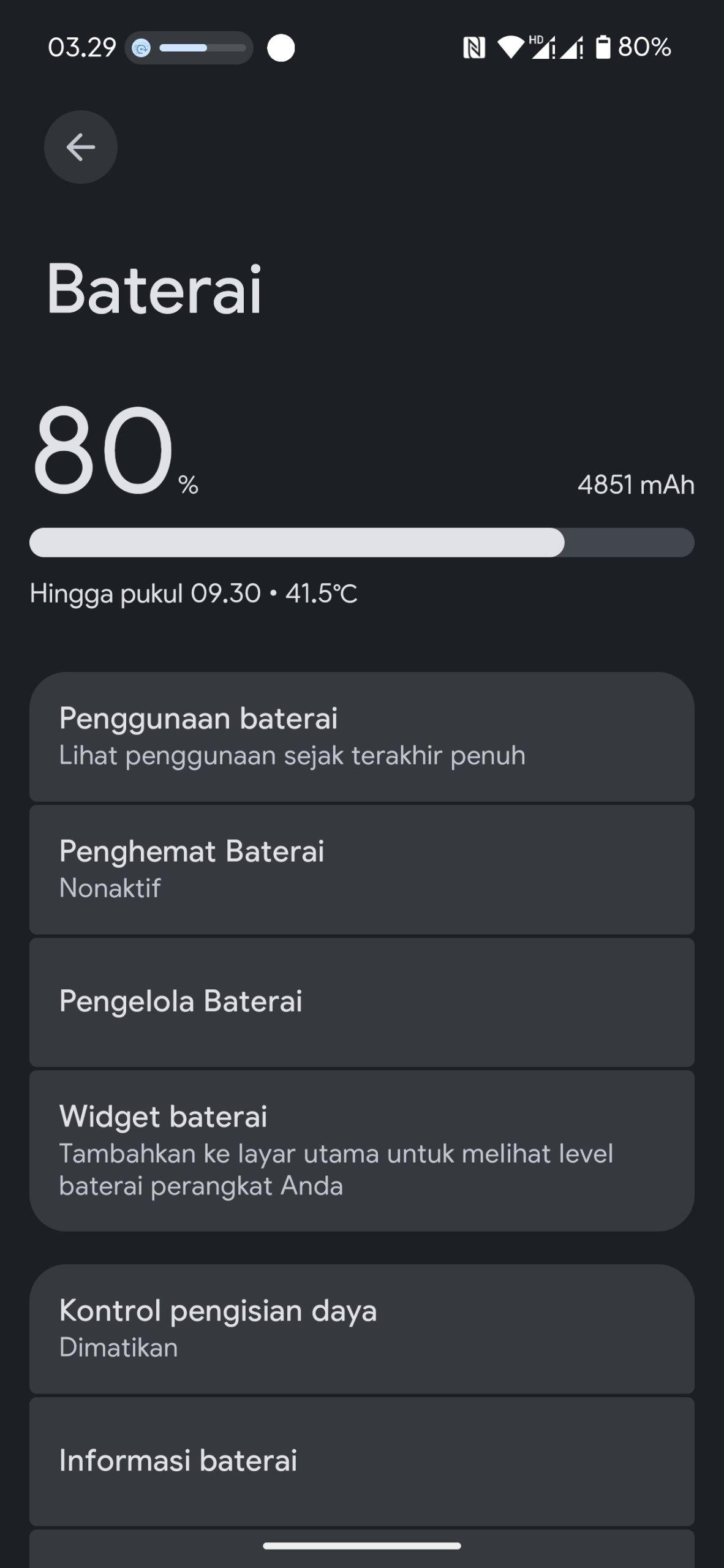Image resolution: width=724 pixels, height=1568 pixels.
Task: Open Pengelola Baterai
Action: pyautogui.click(x=361, y=1001)
